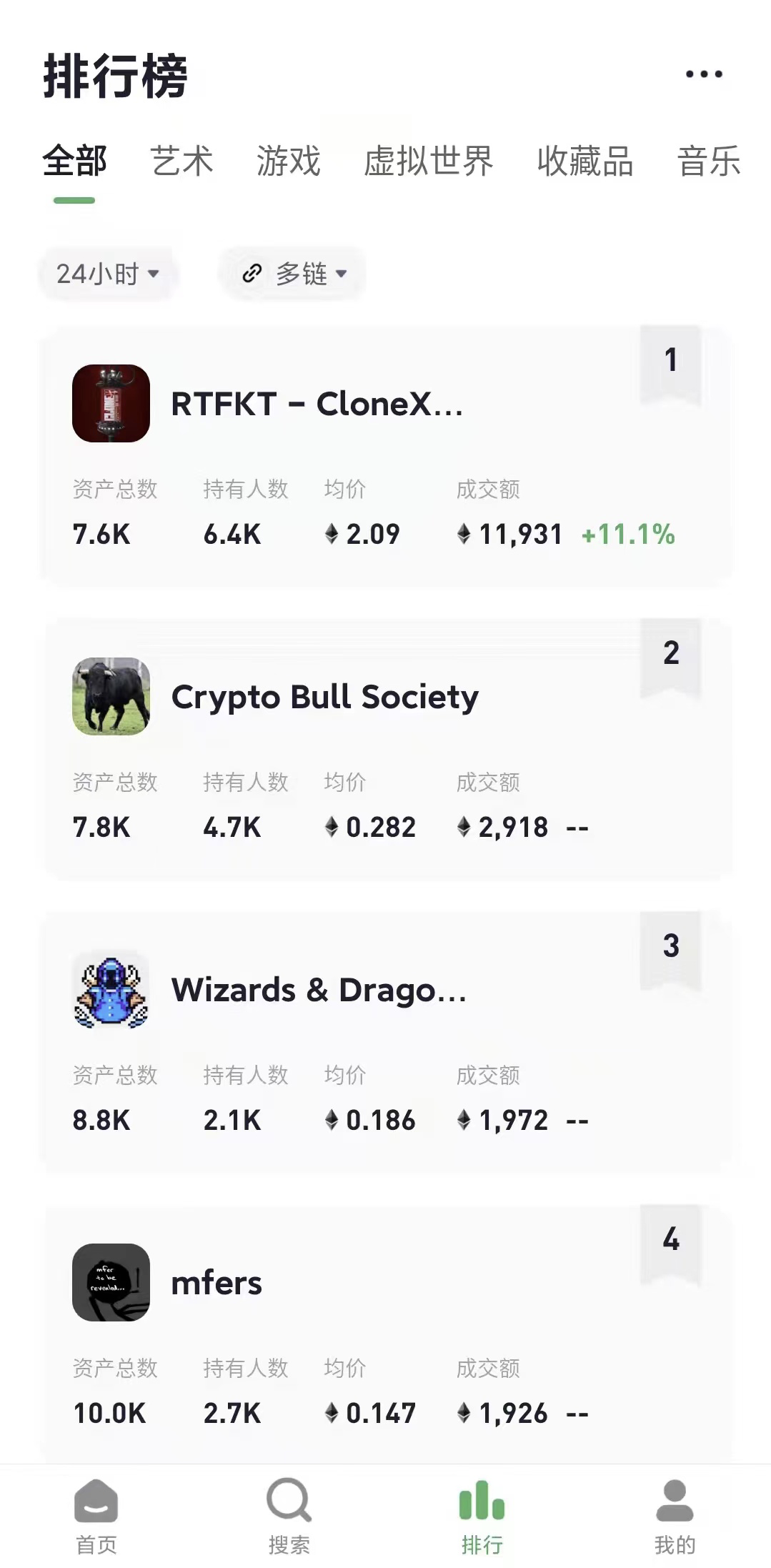Switch to the 艺术 category tab
Image resolution: width=771 pixels, height=1568 pixels.
click(x=182, y=161)
